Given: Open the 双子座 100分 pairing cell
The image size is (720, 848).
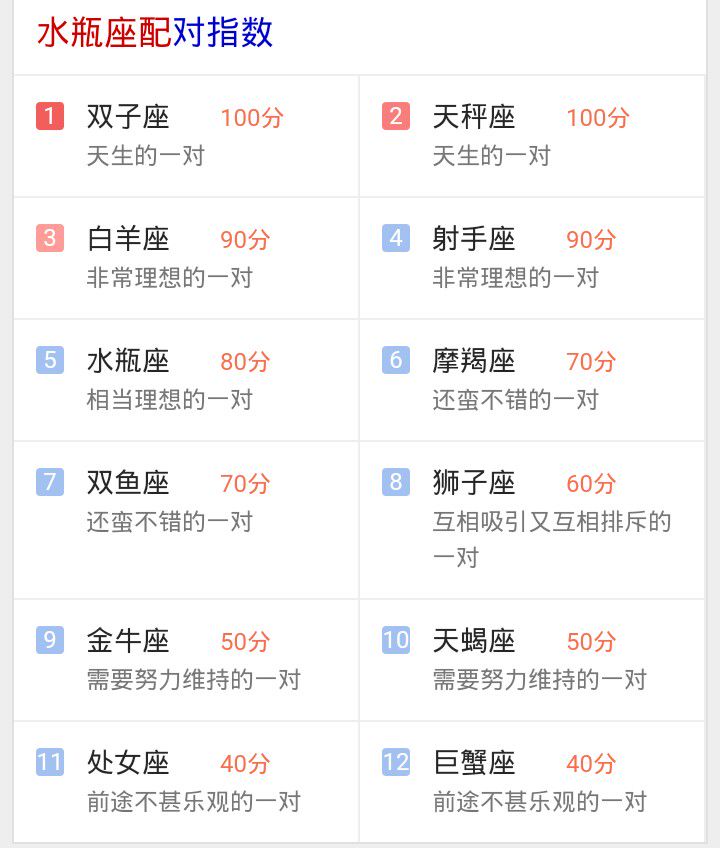Looking at the screenshot, I should (x=186, y=136).
